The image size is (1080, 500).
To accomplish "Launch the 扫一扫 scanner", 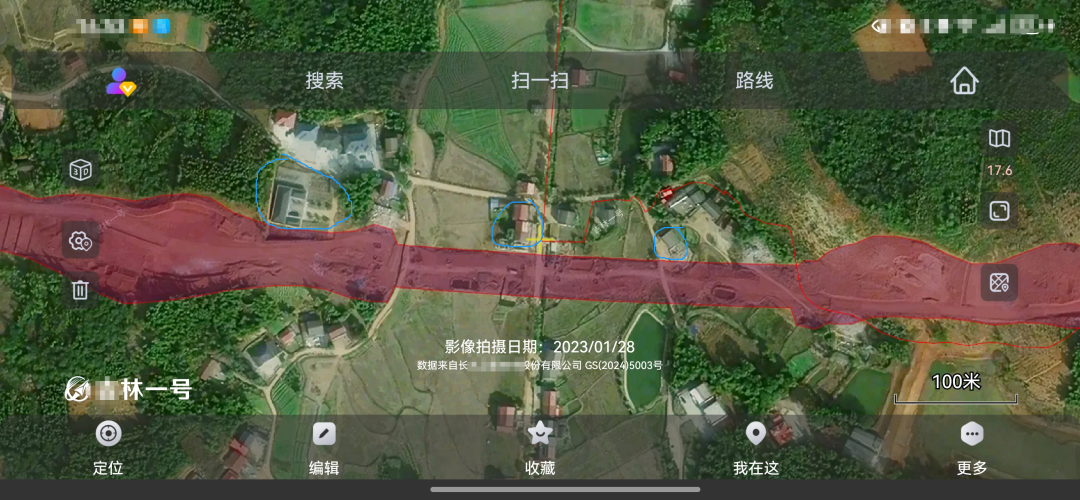I will click(x=540, y=81).
